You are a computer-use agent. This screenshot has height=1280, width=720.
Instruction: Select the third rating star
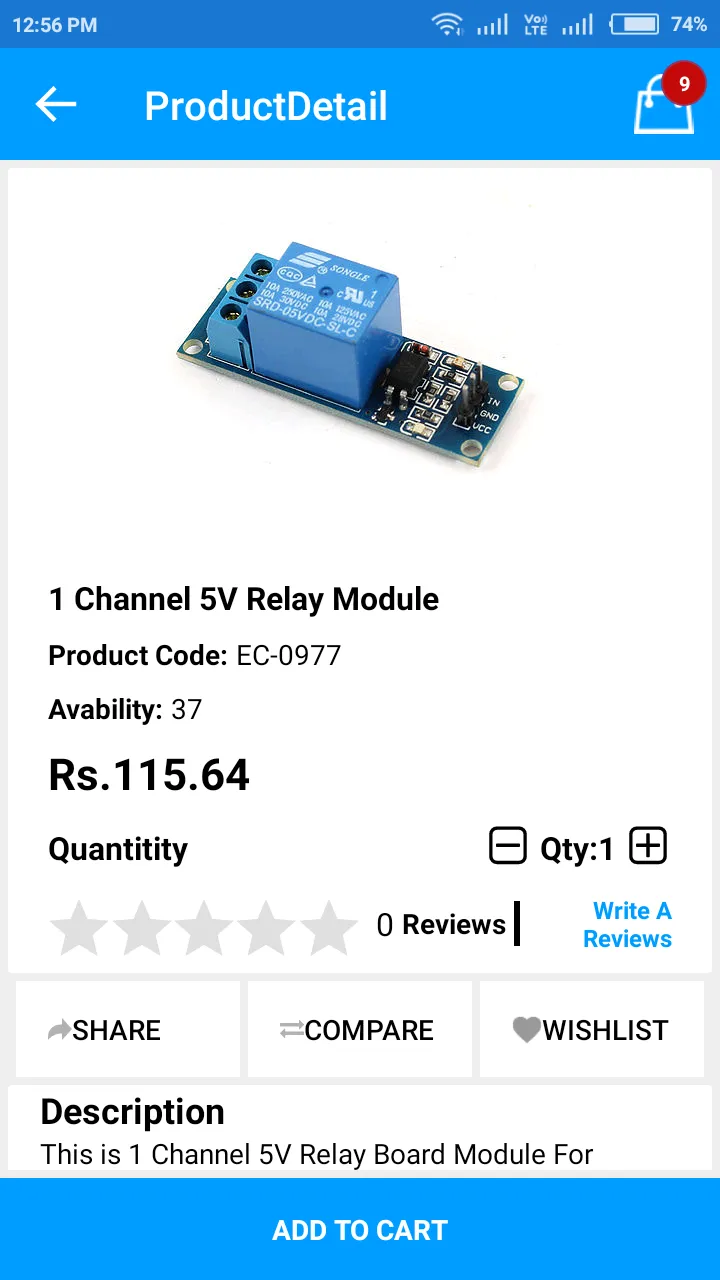tap(204, 927)
